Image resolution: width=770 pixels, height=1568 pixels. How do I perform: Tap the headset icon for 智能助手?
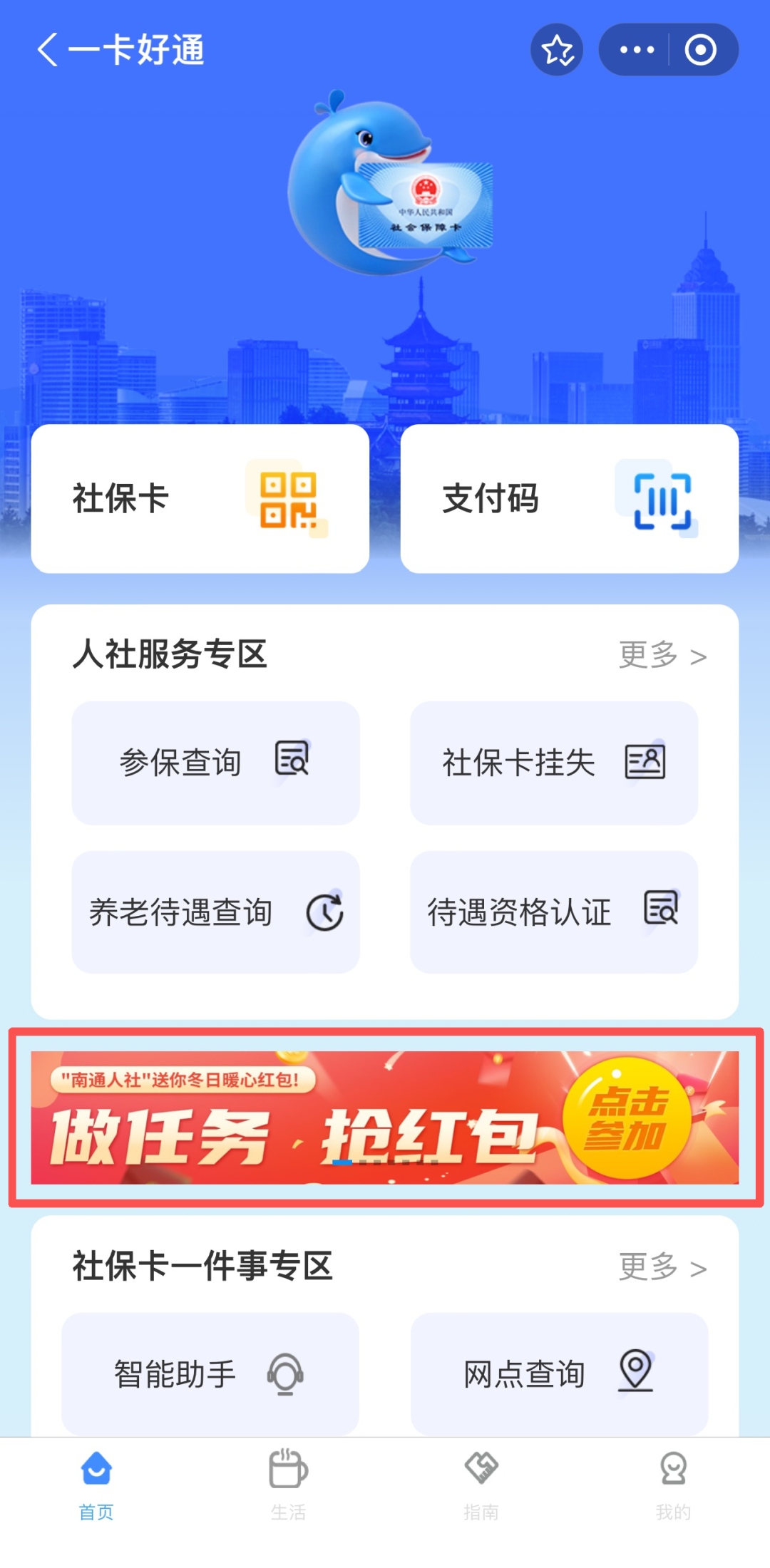click(x=287, y=1373)
